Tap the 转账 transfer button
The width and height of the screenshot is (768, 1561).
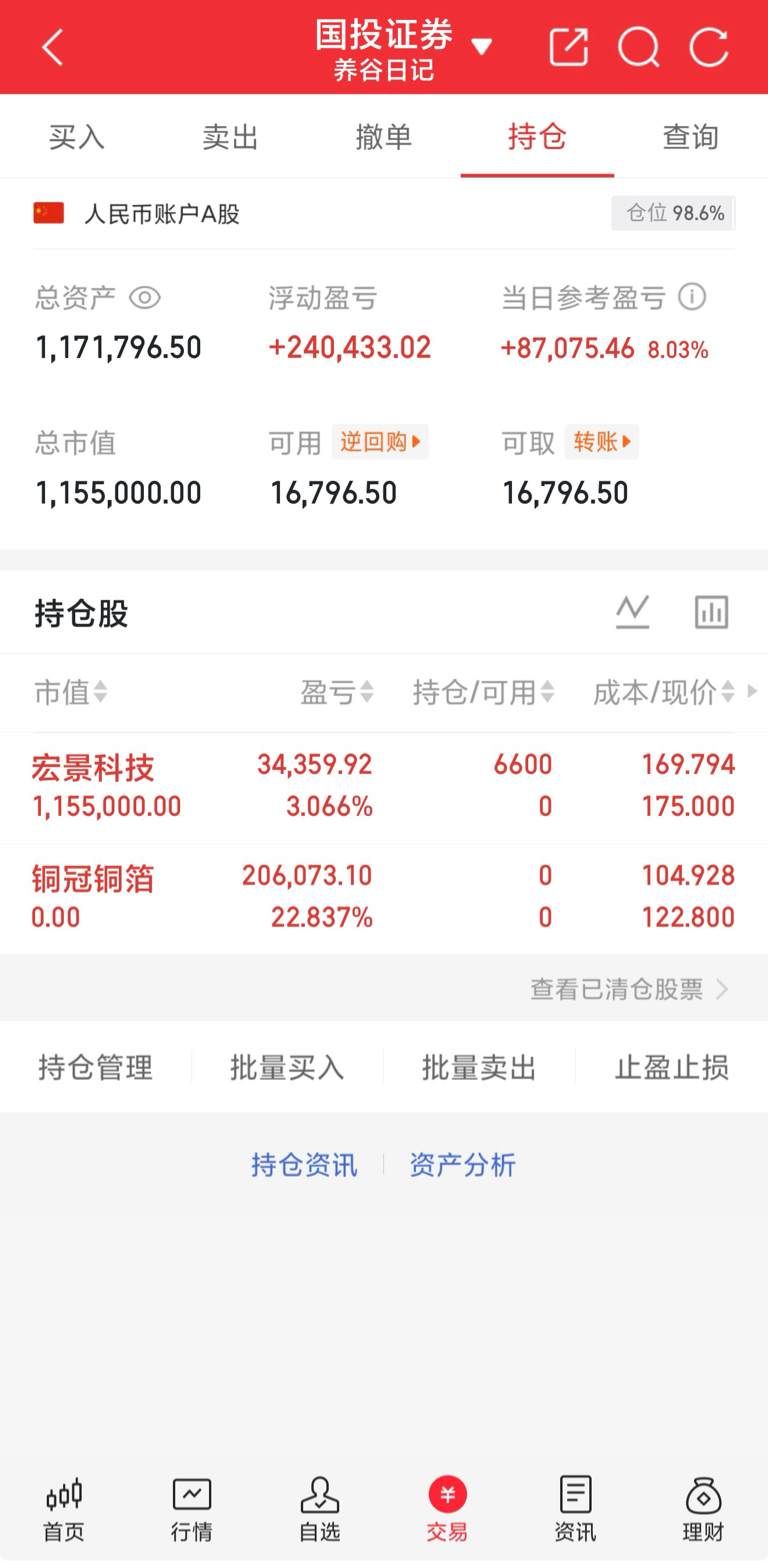(602, 442)
